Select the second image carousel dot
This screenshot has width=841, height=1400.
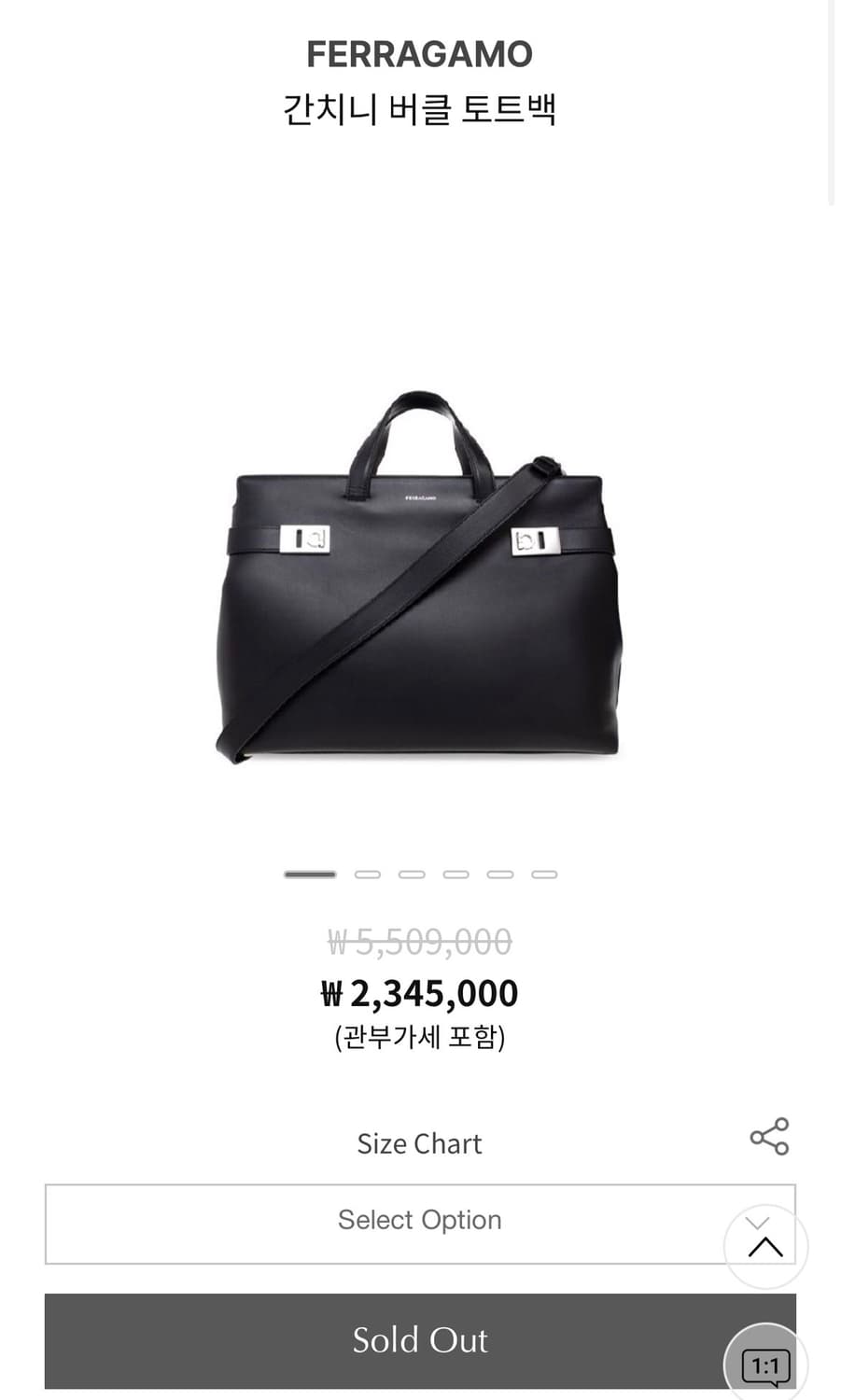click(x=369, y=875)
